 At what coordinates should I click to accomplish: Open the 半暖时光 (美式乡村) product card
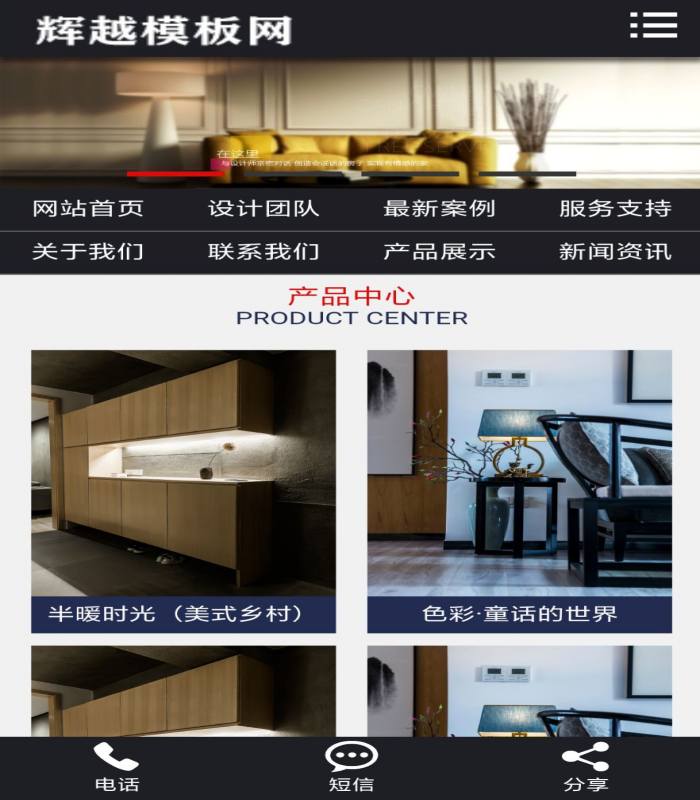tap(183, 490)
